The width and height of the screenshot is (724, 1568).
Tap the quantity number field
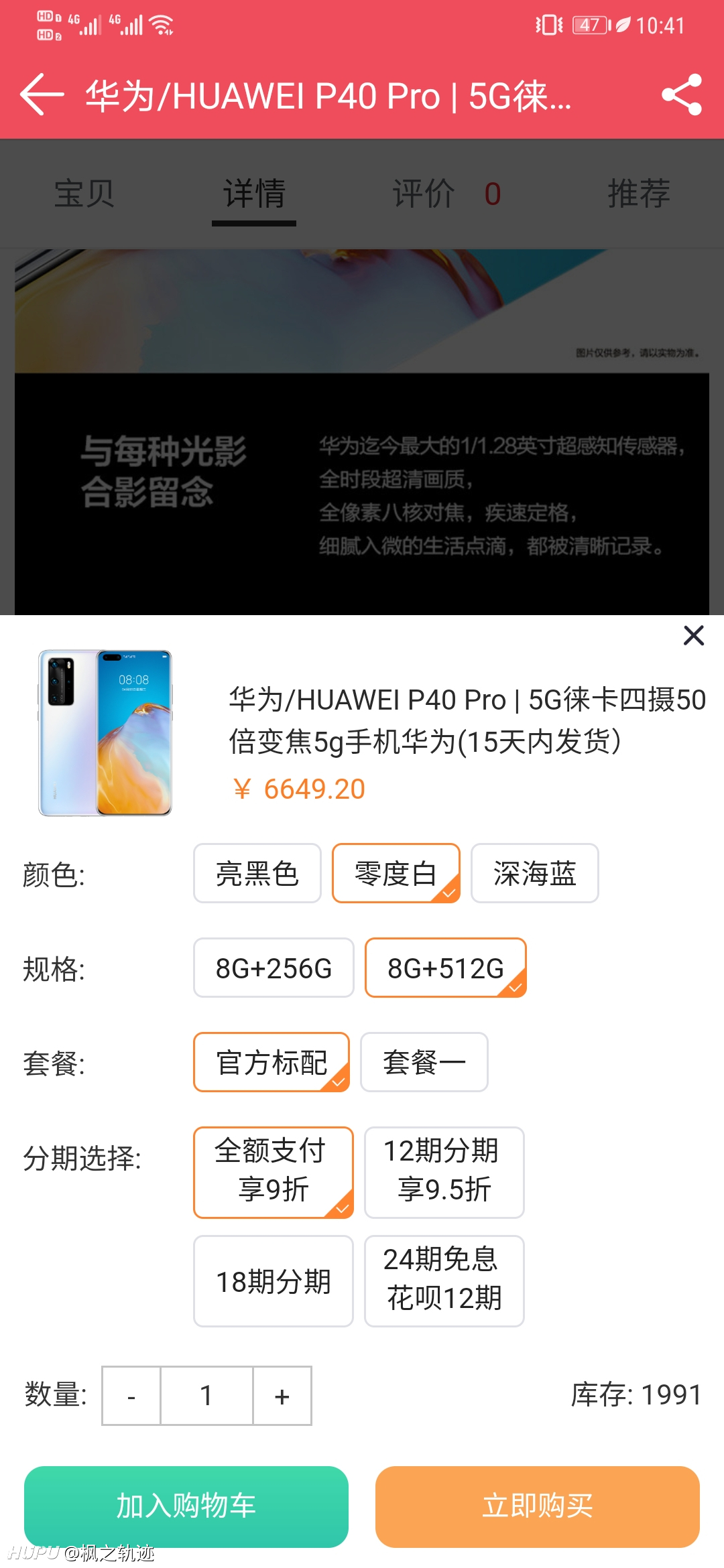click(x=206, y=1396)
